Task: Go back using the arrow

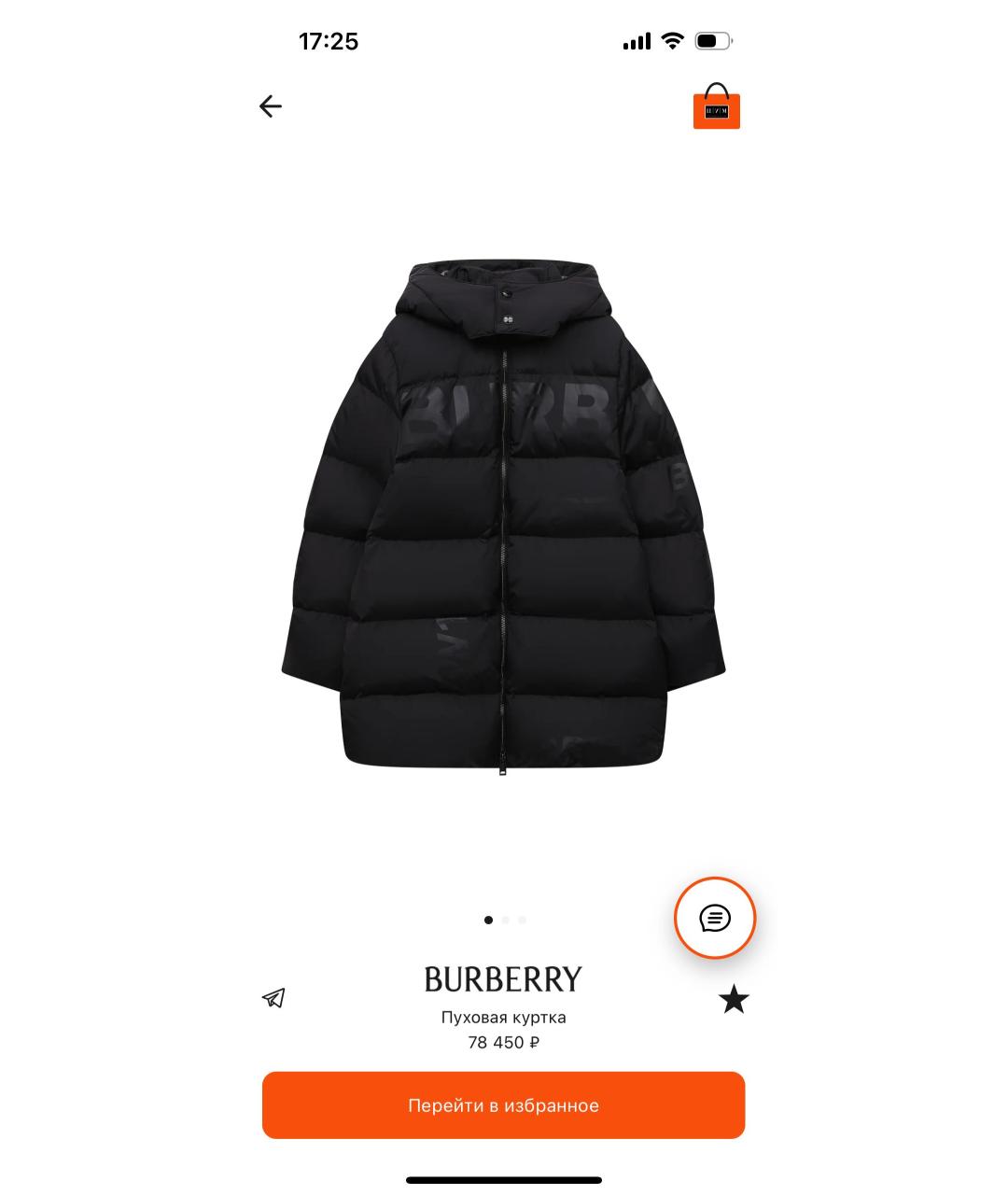Action: tap(270, 106)
